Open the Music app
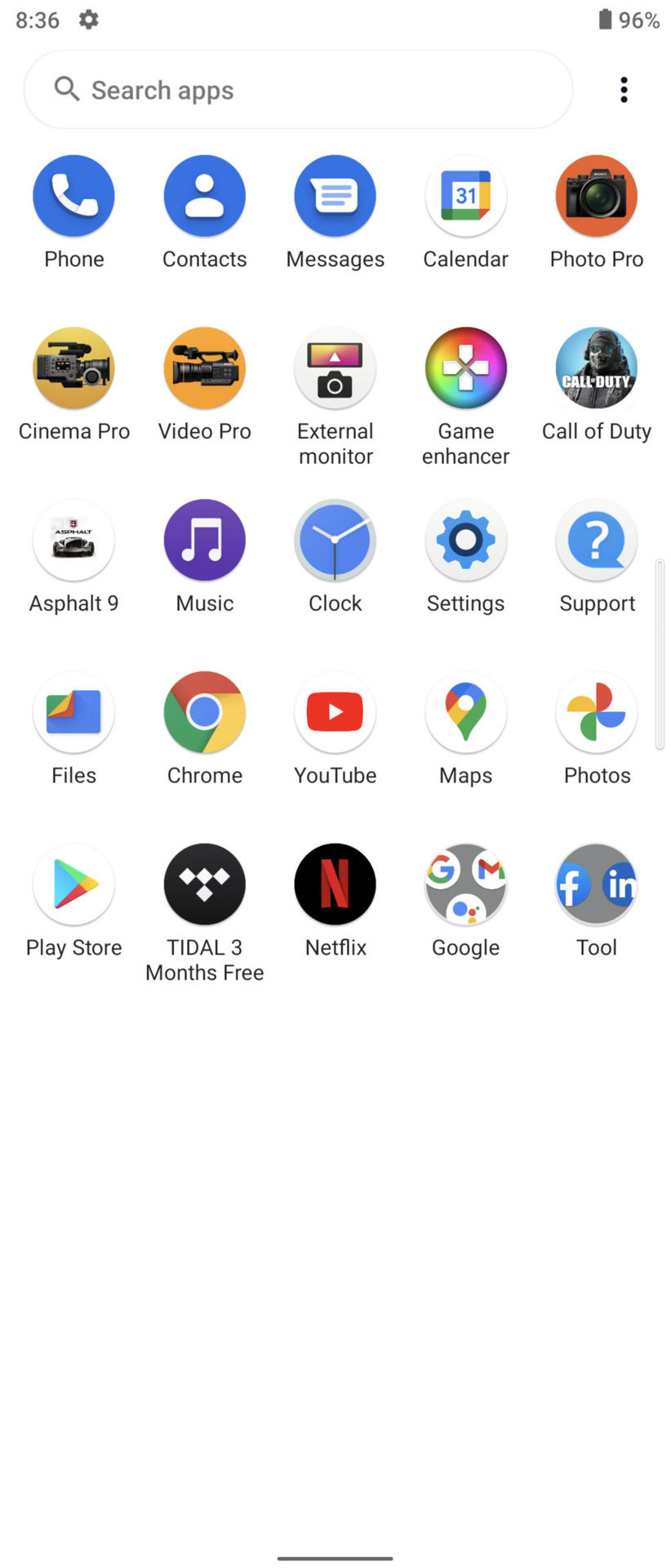Screen dimensions: 671x1568 204,541
